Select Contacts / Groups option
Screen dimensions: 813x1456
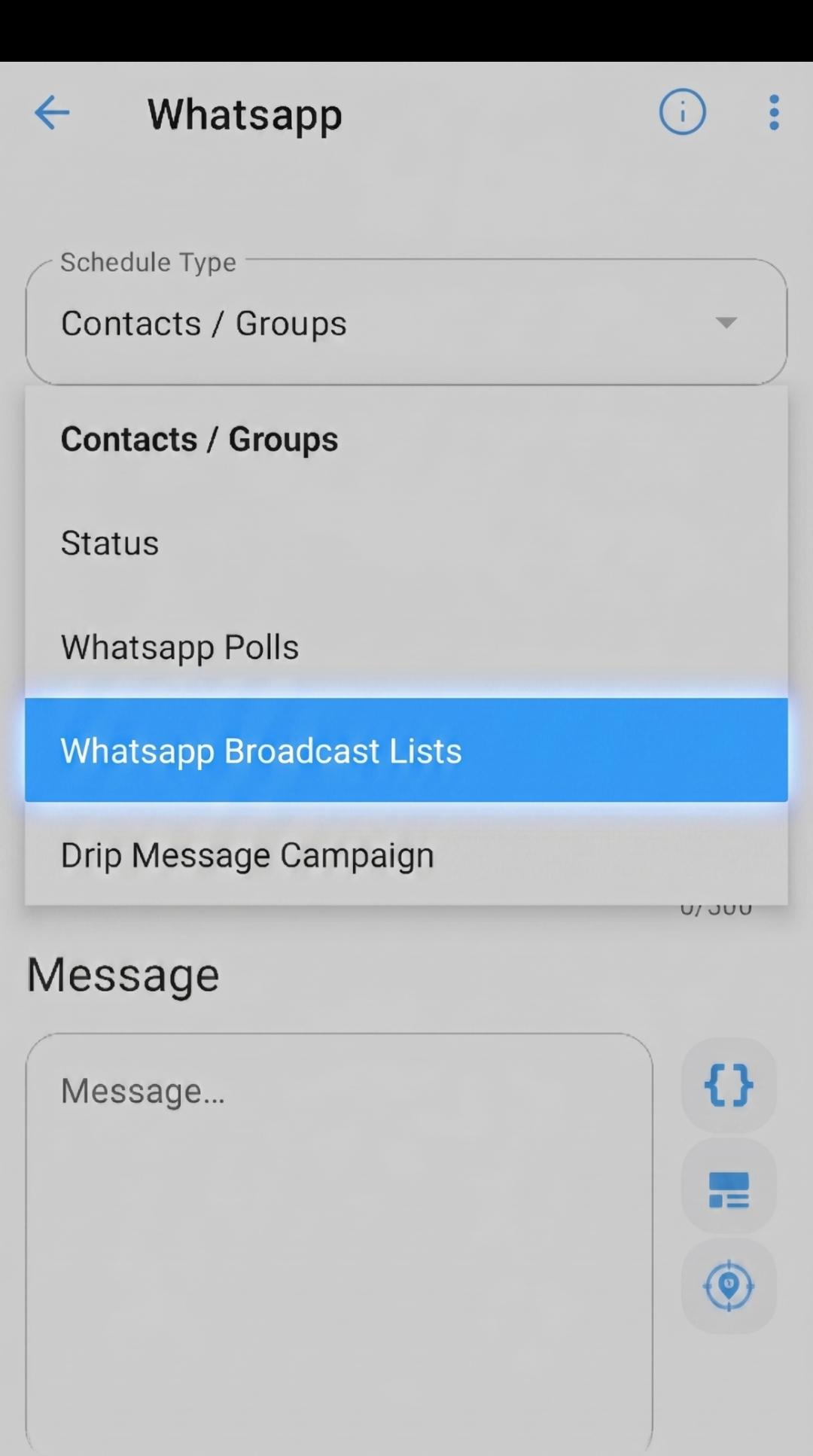(406, 439)
